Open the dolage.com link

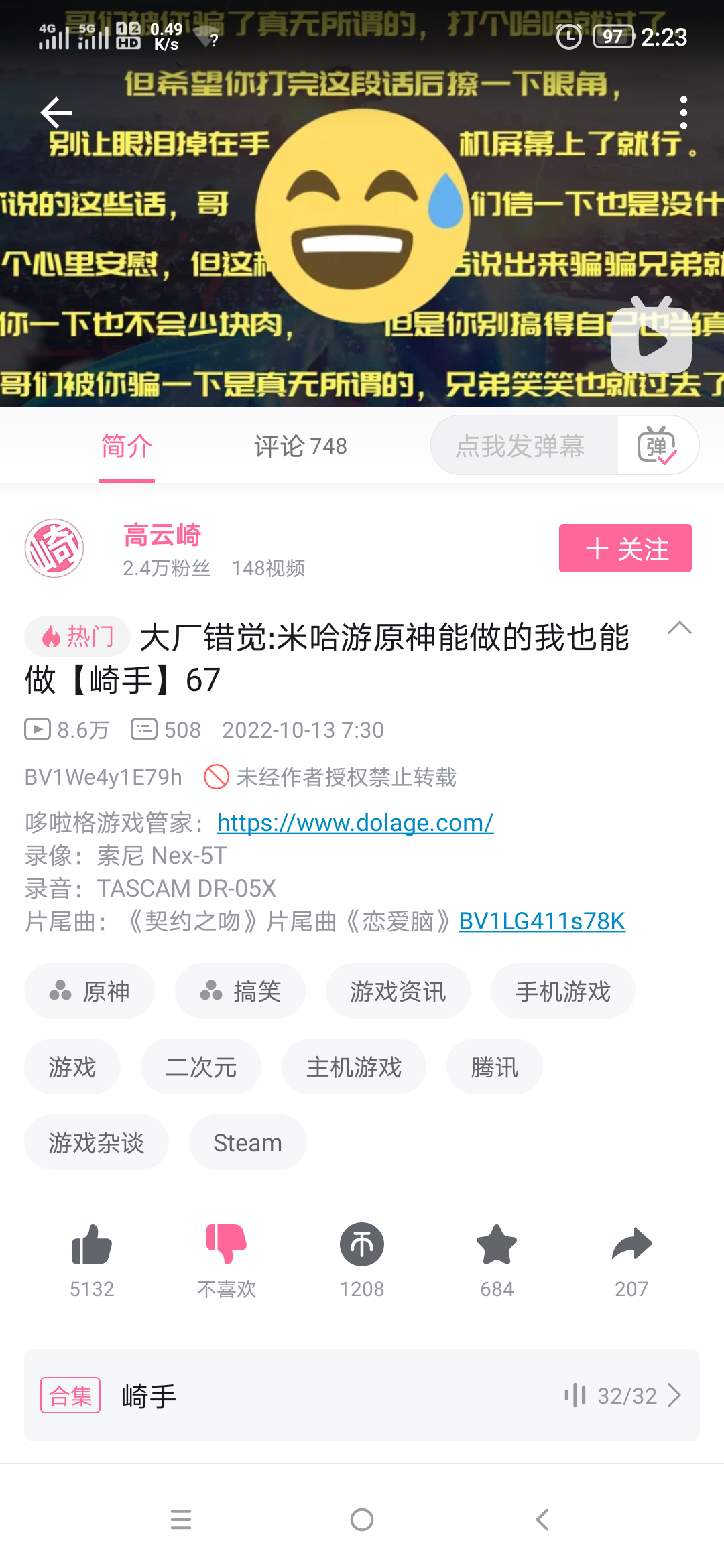(355, 822)
